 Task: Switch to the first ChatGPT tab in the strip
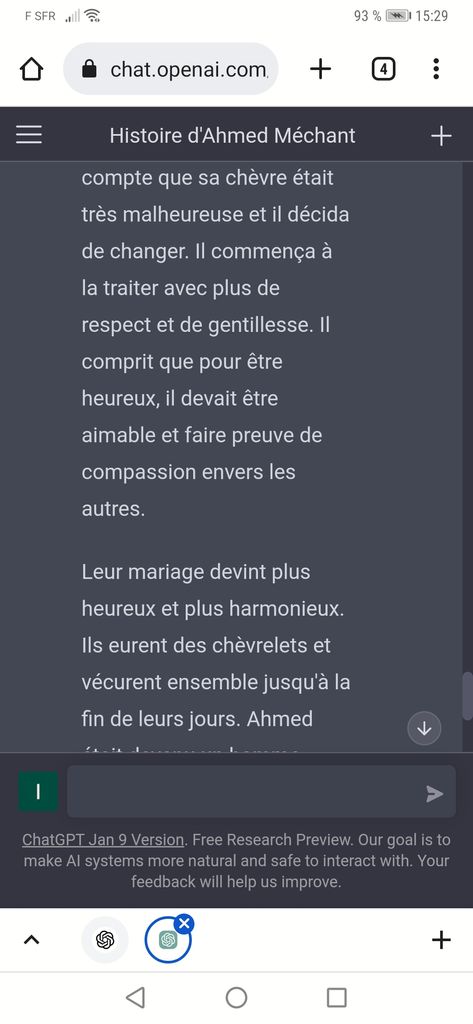[x=105, y=940]
